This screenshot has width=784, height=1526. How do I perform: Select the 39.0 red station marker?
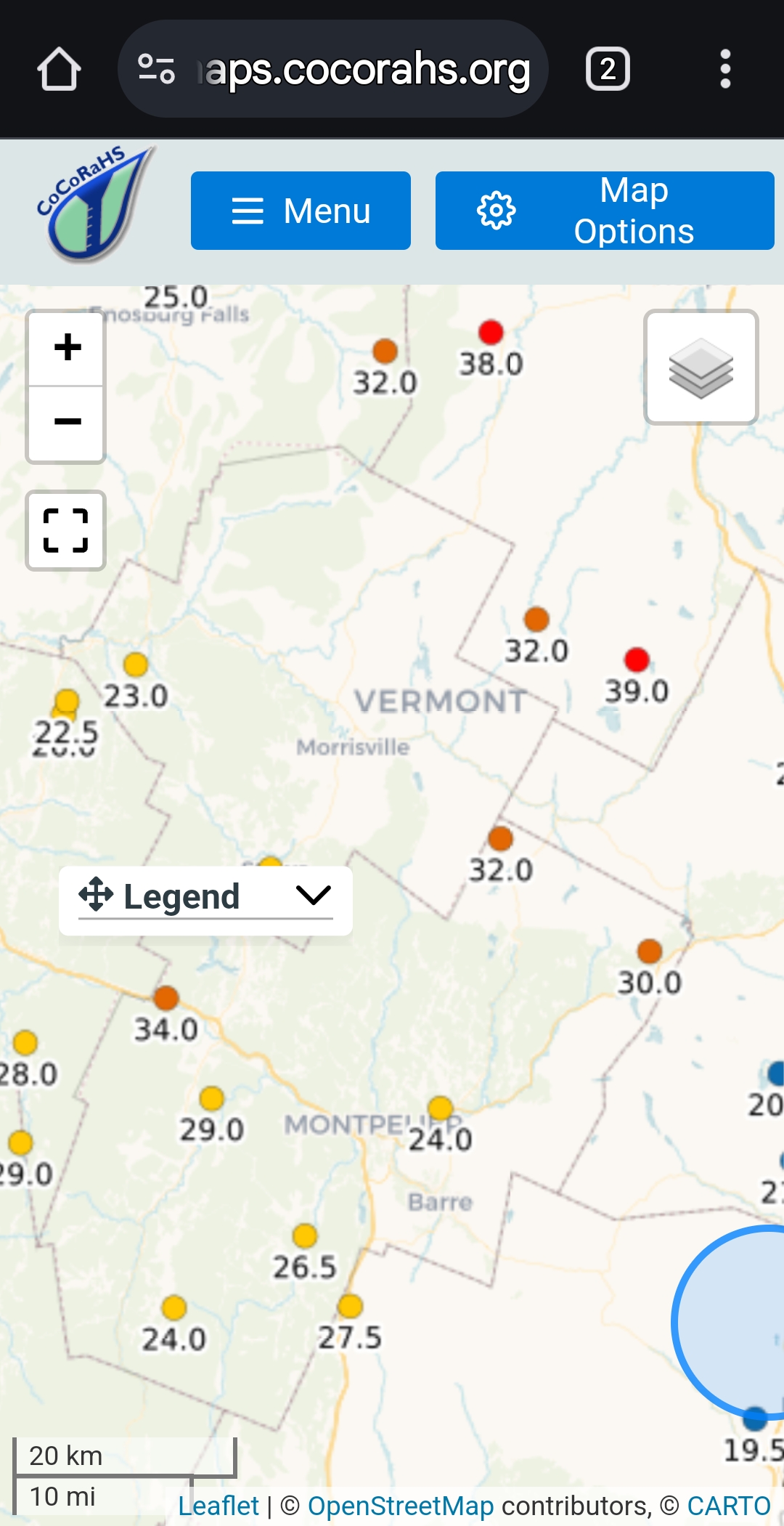pyautogui.click(x=637, y=660)
